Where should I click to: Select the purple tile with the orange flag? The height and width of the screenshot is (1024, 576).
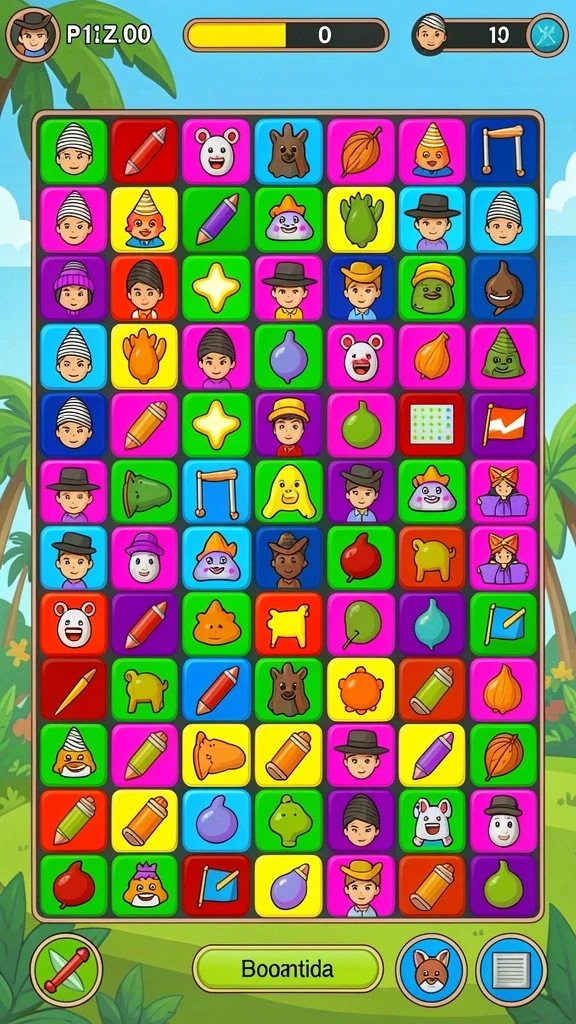504,423
